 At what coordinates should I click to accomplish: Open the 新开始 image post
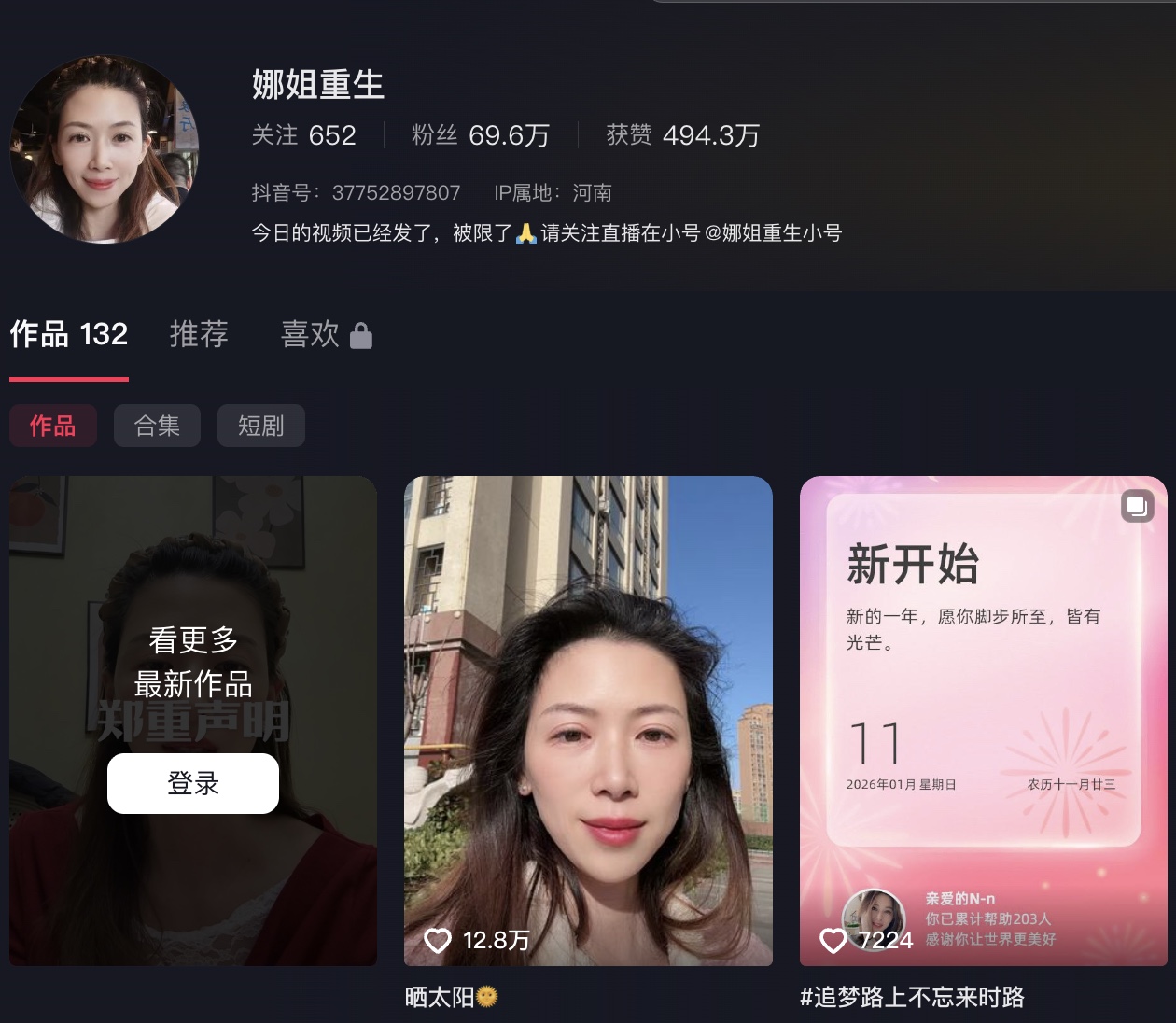pyautogui.click(x=983, y=721)
